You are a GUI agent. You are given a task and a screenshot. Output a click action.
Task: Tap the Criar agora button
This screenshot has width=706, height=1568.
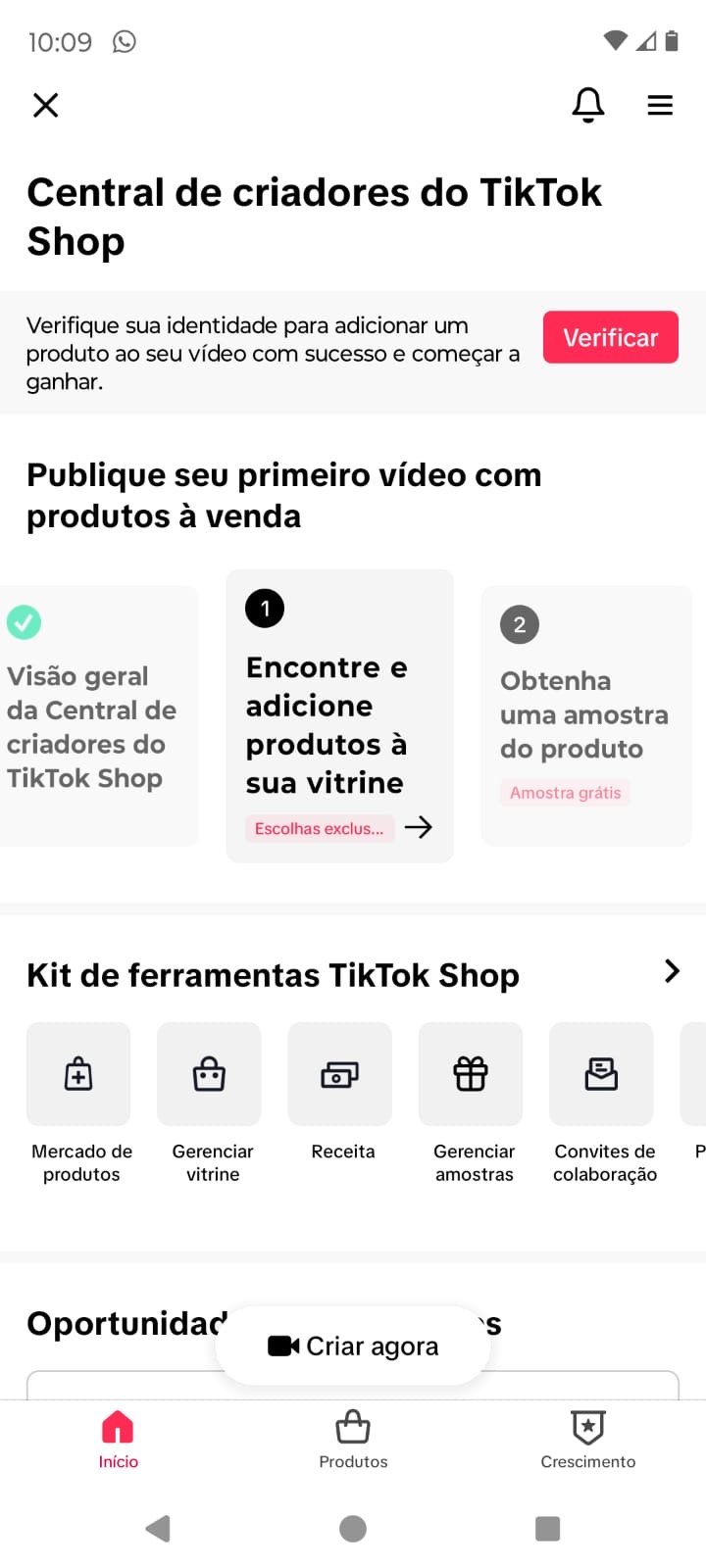coord(353,1346)
